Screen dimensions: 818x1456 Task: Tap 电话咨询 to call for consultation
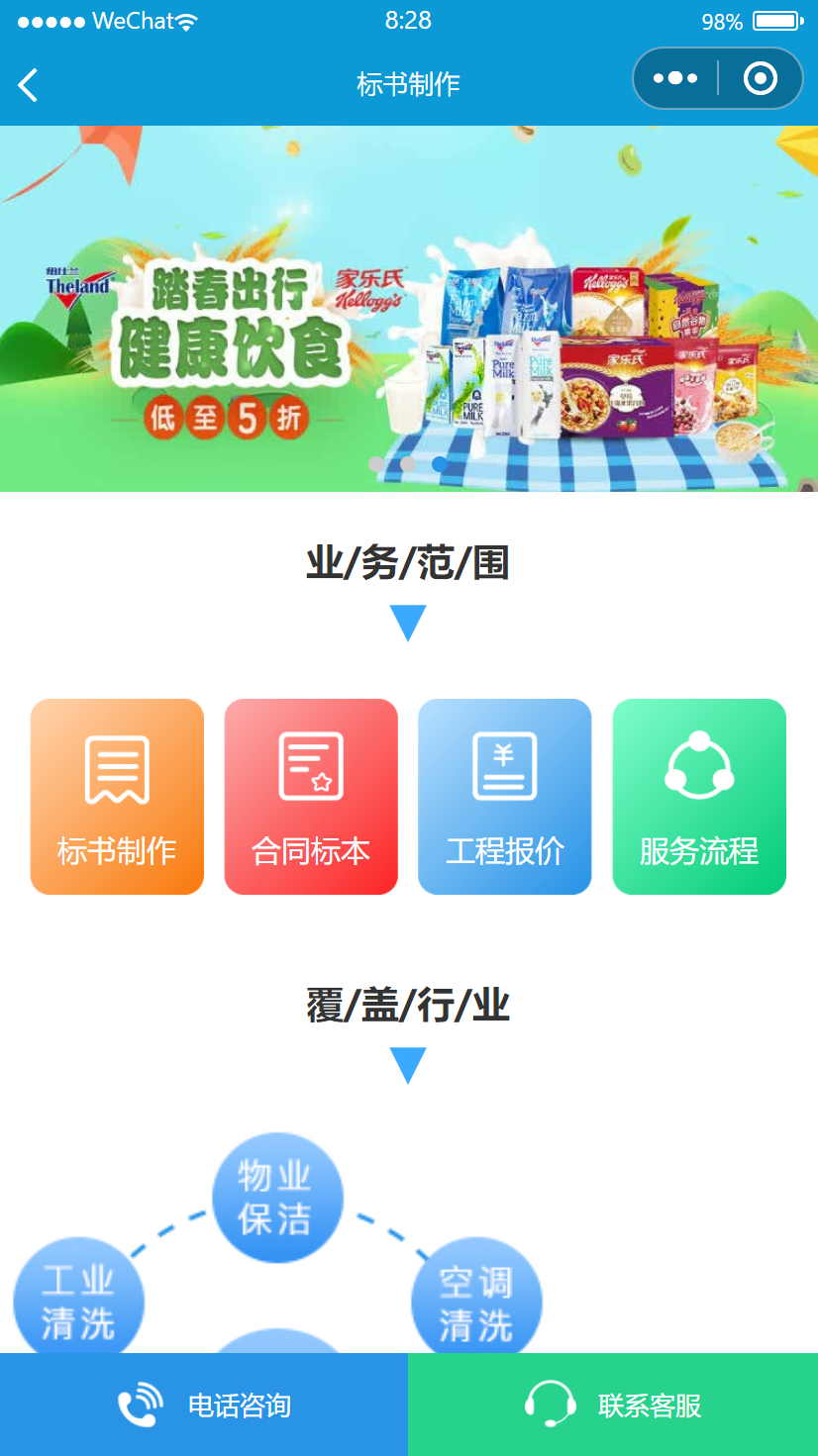204,1405
